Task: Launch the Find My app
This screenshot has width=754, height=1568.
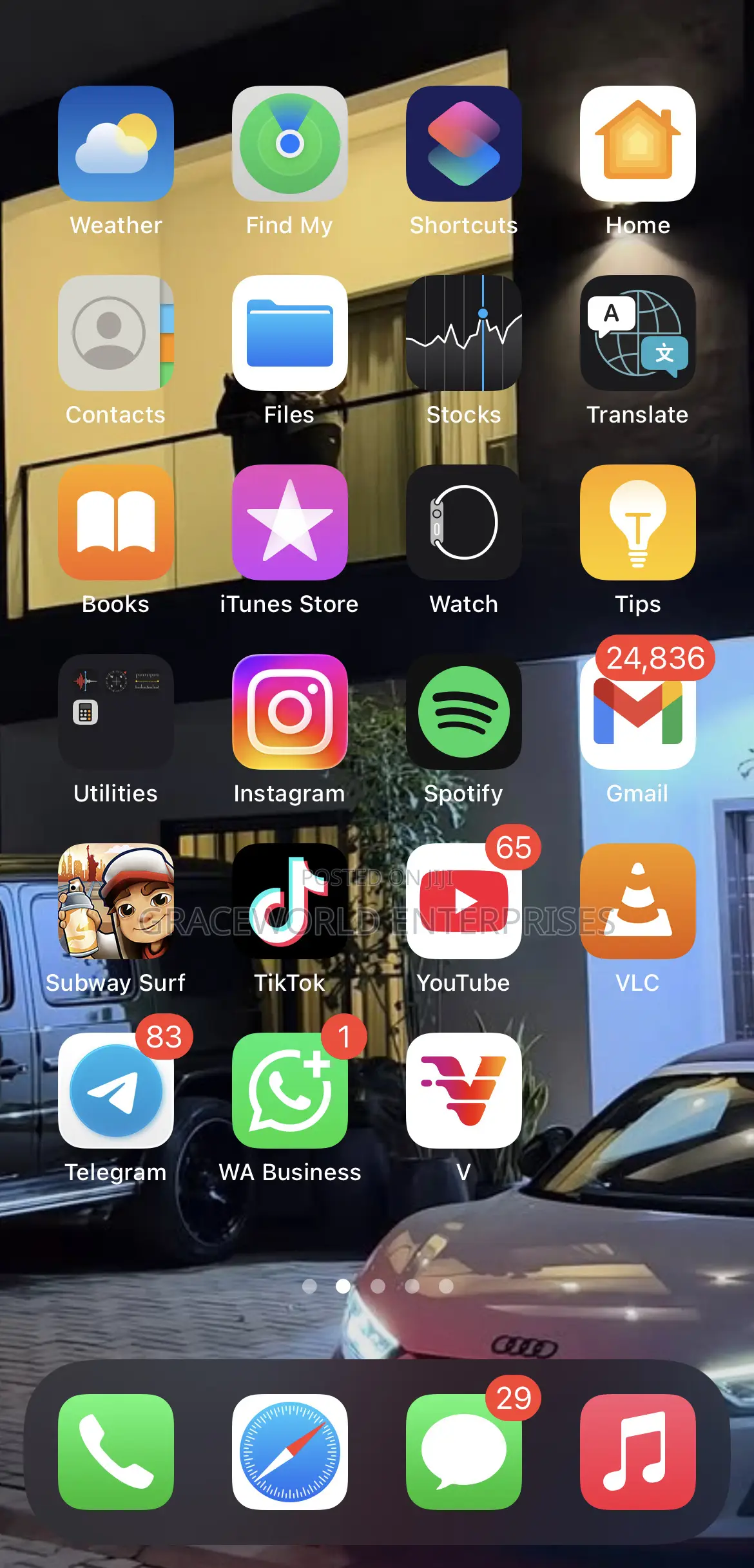Action: pyautogui.click(x=290, y=144)
